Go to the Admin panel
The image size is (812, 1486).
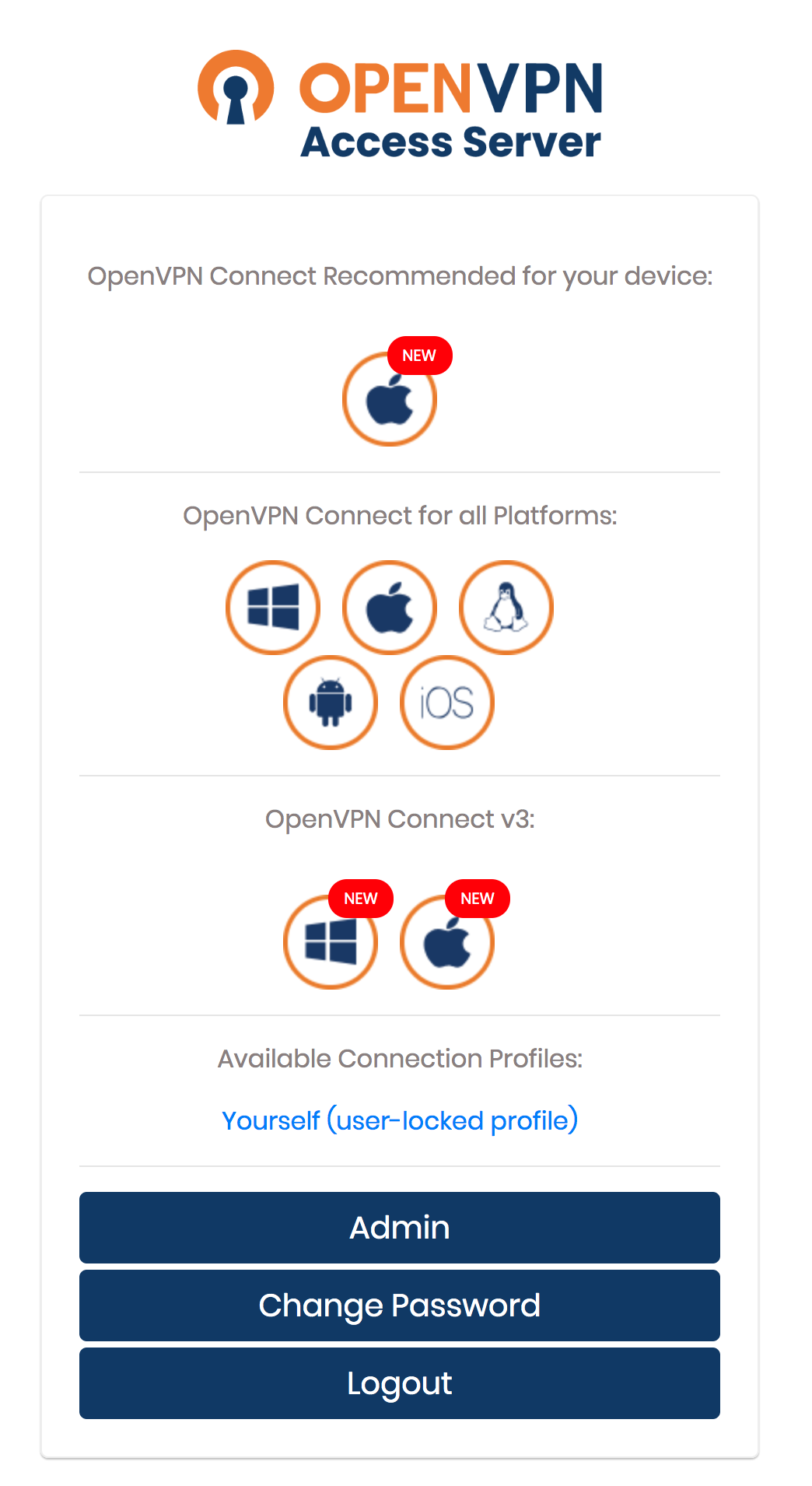[x=400, y=1228]
